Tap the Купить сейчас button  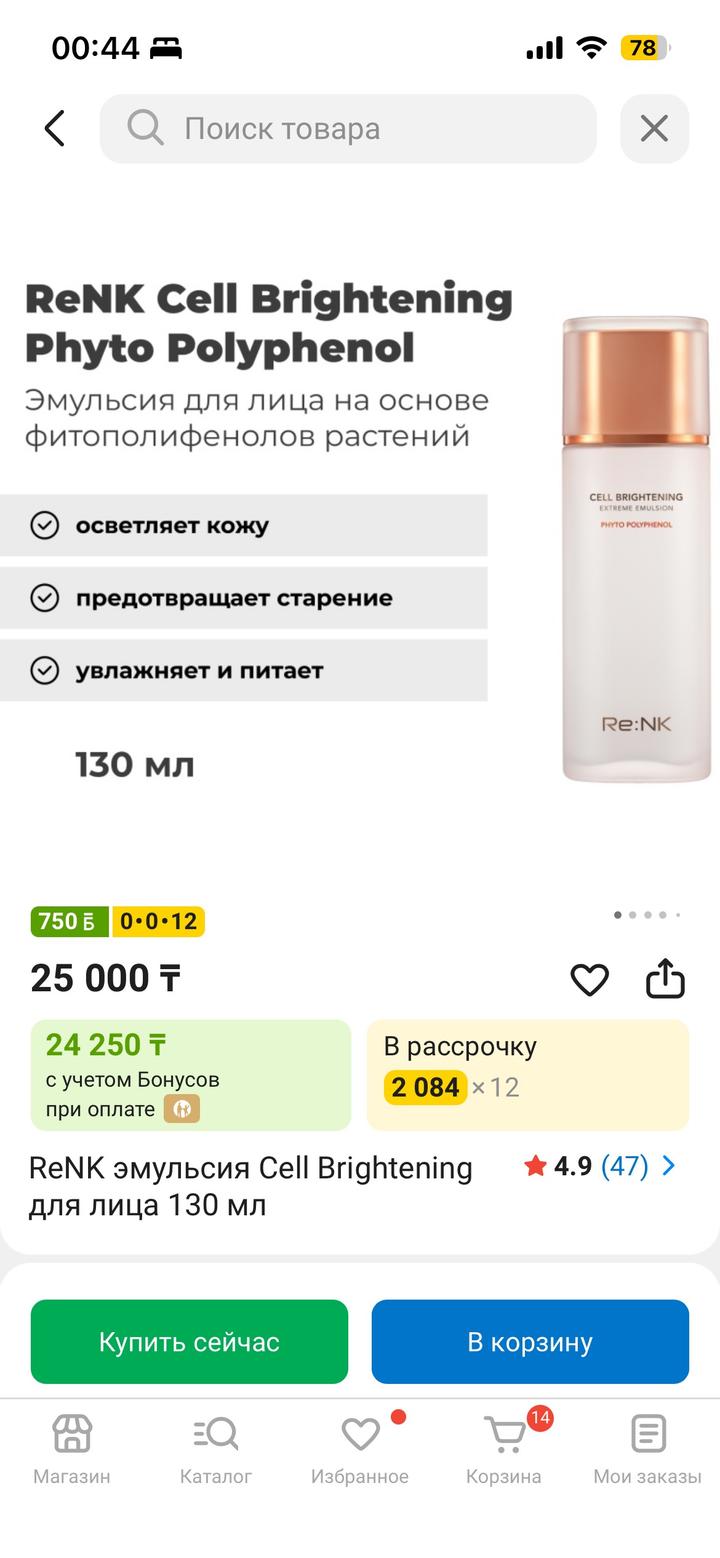[189, 1341]
